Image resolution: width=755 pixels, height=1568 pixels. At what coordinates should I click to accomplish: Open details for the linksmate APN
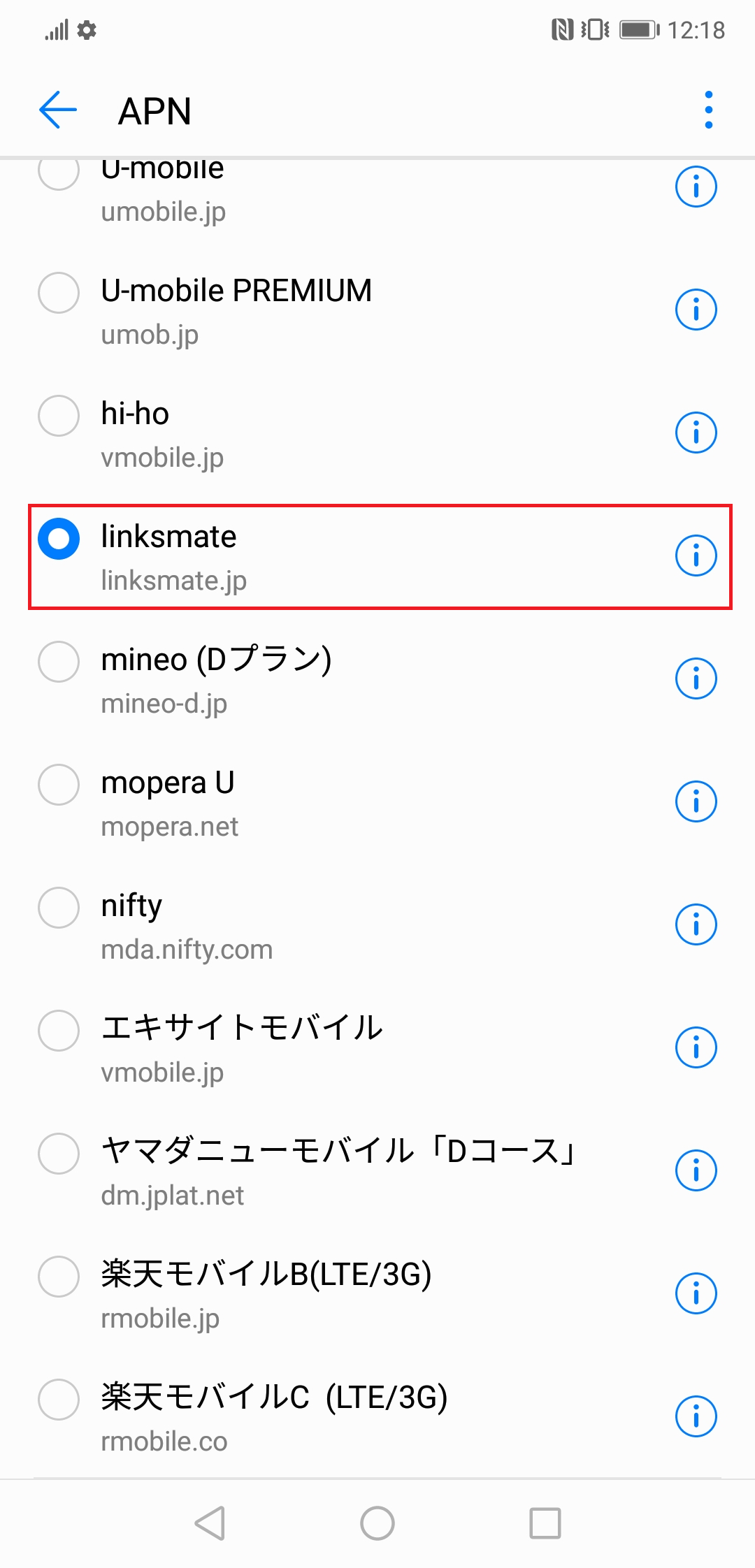click(696, 556)
